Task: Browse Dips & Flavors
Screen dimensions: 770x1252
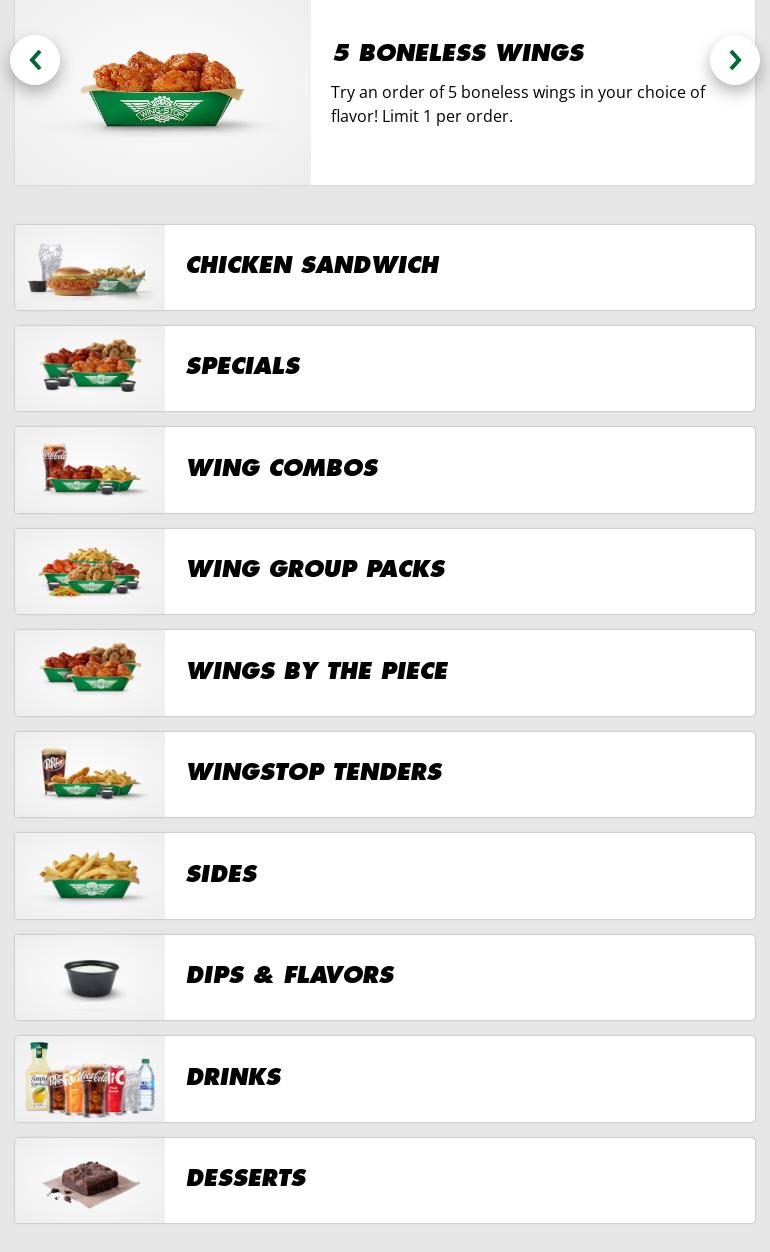Action: [385, 977]
